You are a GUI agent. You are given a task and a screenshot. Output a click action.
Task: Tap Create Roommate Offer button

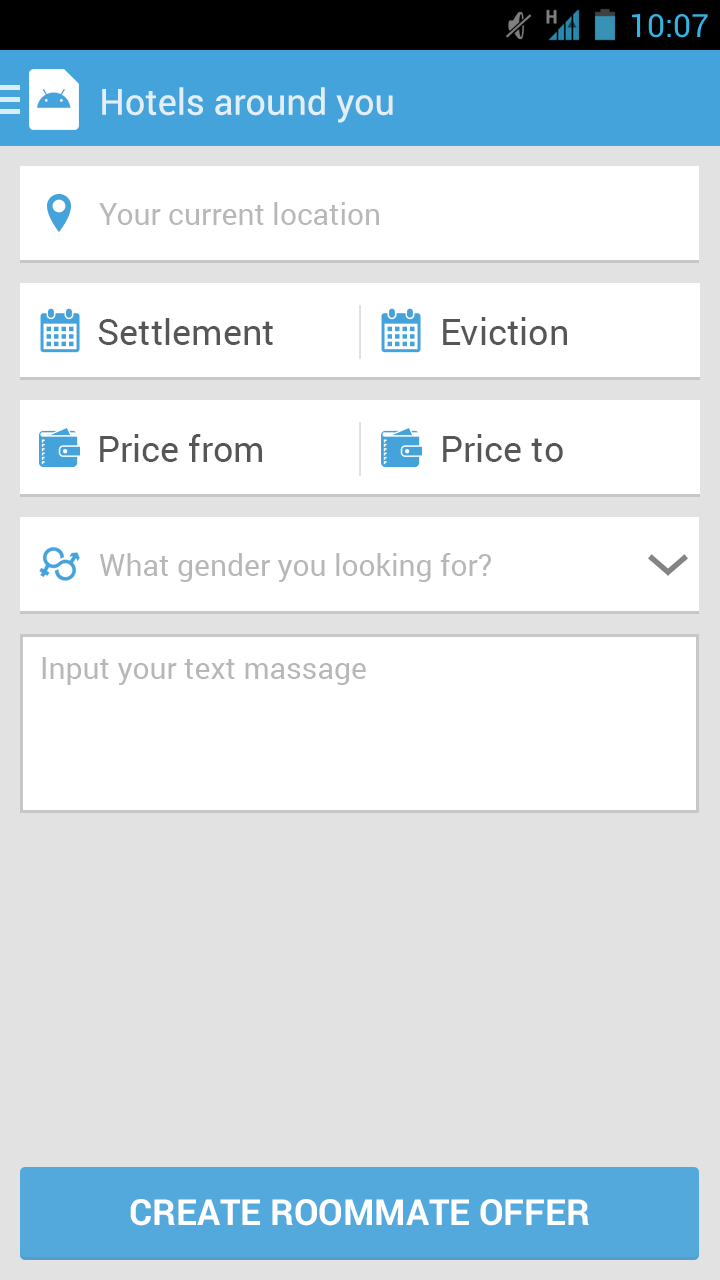[359, 1212]
